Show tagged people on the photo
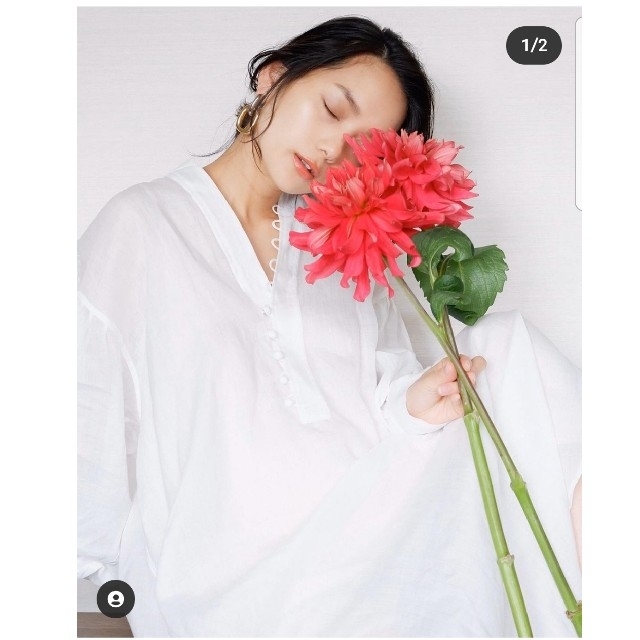This screenshot has width=640, height=640. pos(115,598)
